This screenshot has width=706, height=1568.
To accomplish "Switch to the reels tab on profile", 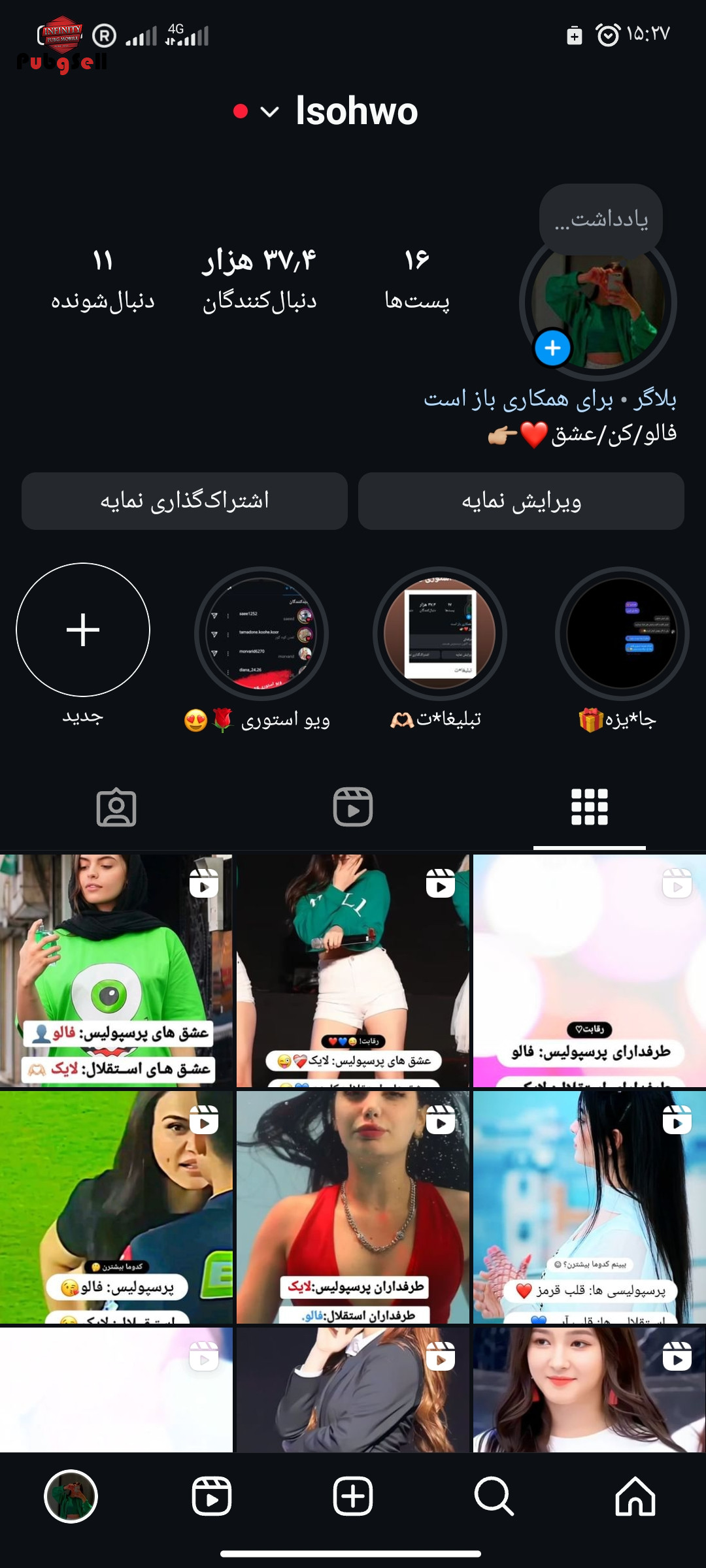I will (x=353, y=808).
